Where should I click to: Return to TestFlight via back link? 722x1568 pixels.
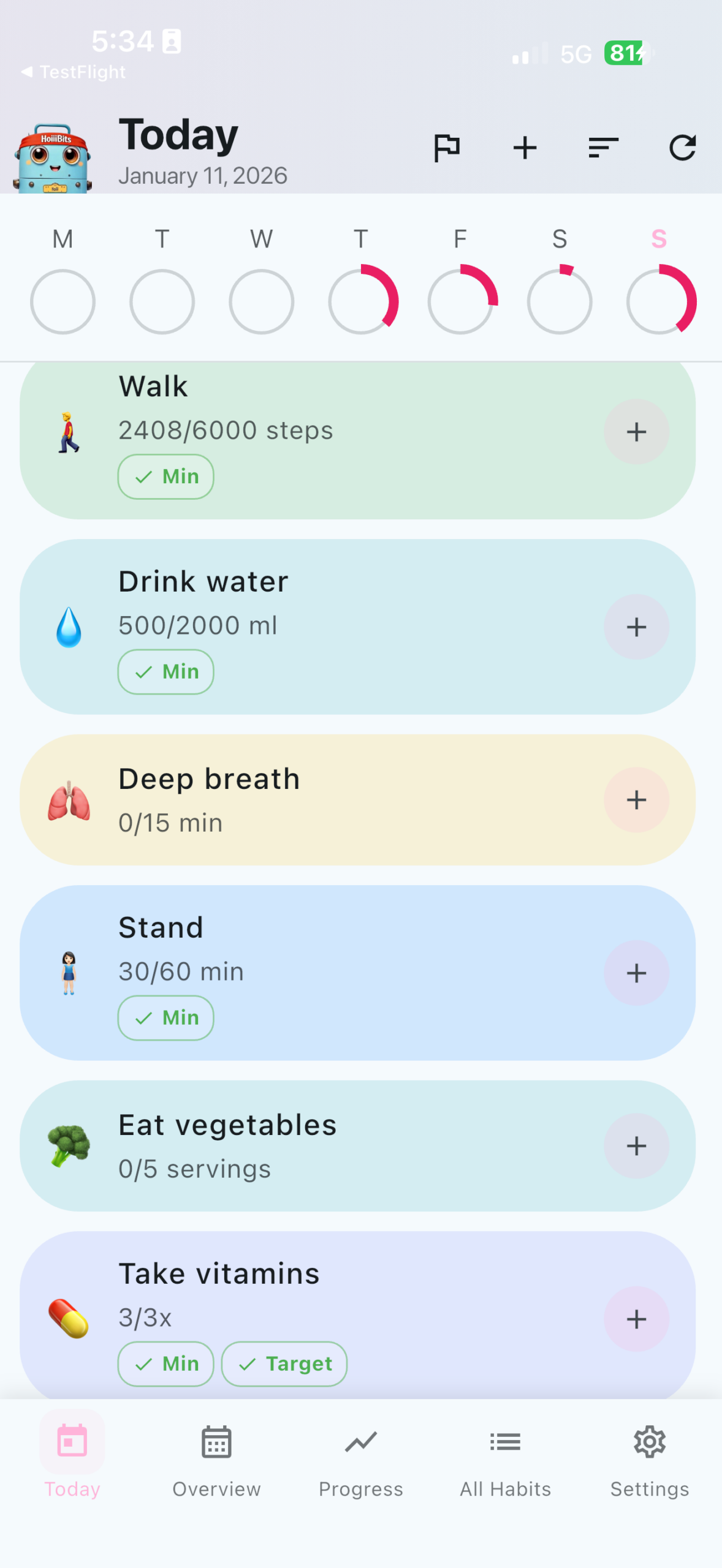[x=74, y=72]
